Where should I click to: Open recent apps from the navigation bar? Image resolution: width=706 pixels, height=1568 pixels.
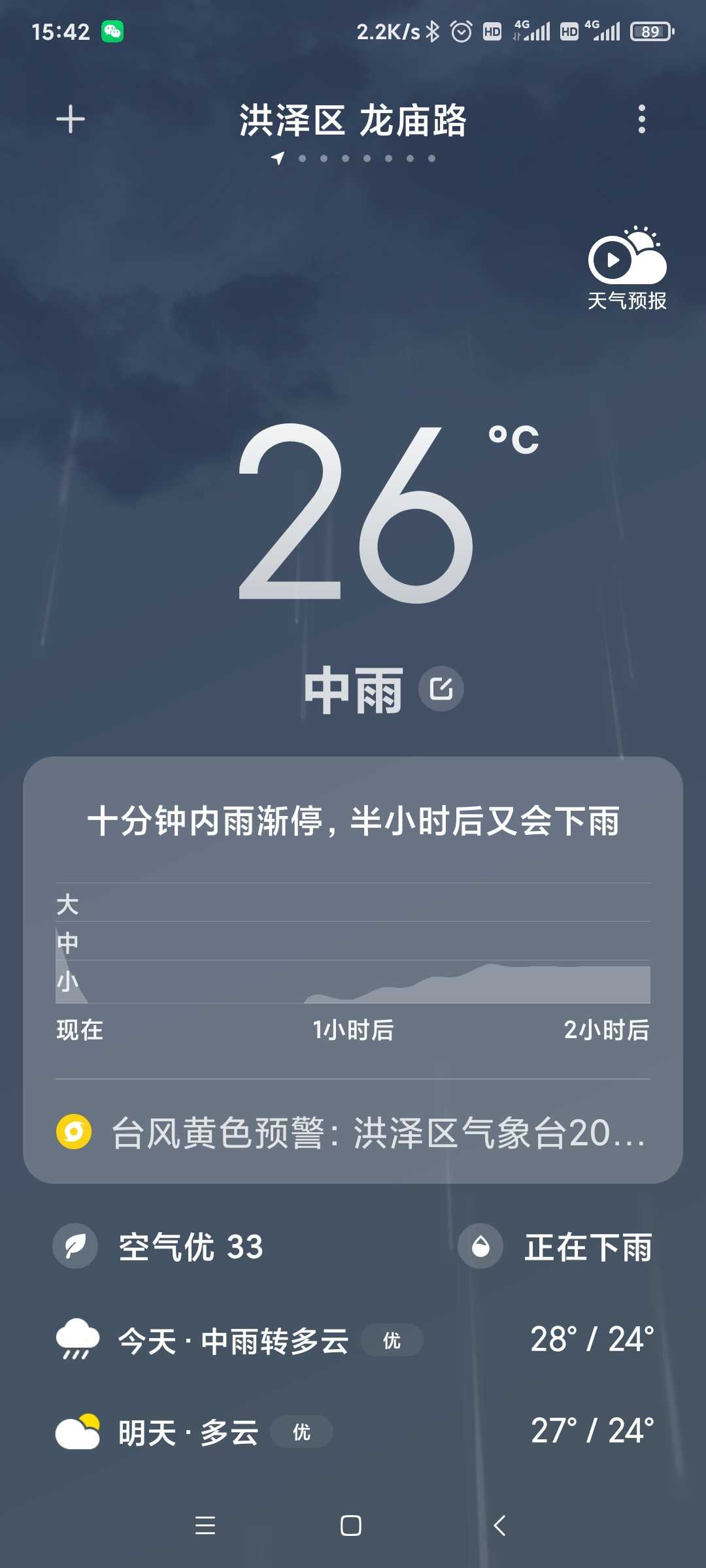point(205,1526)
